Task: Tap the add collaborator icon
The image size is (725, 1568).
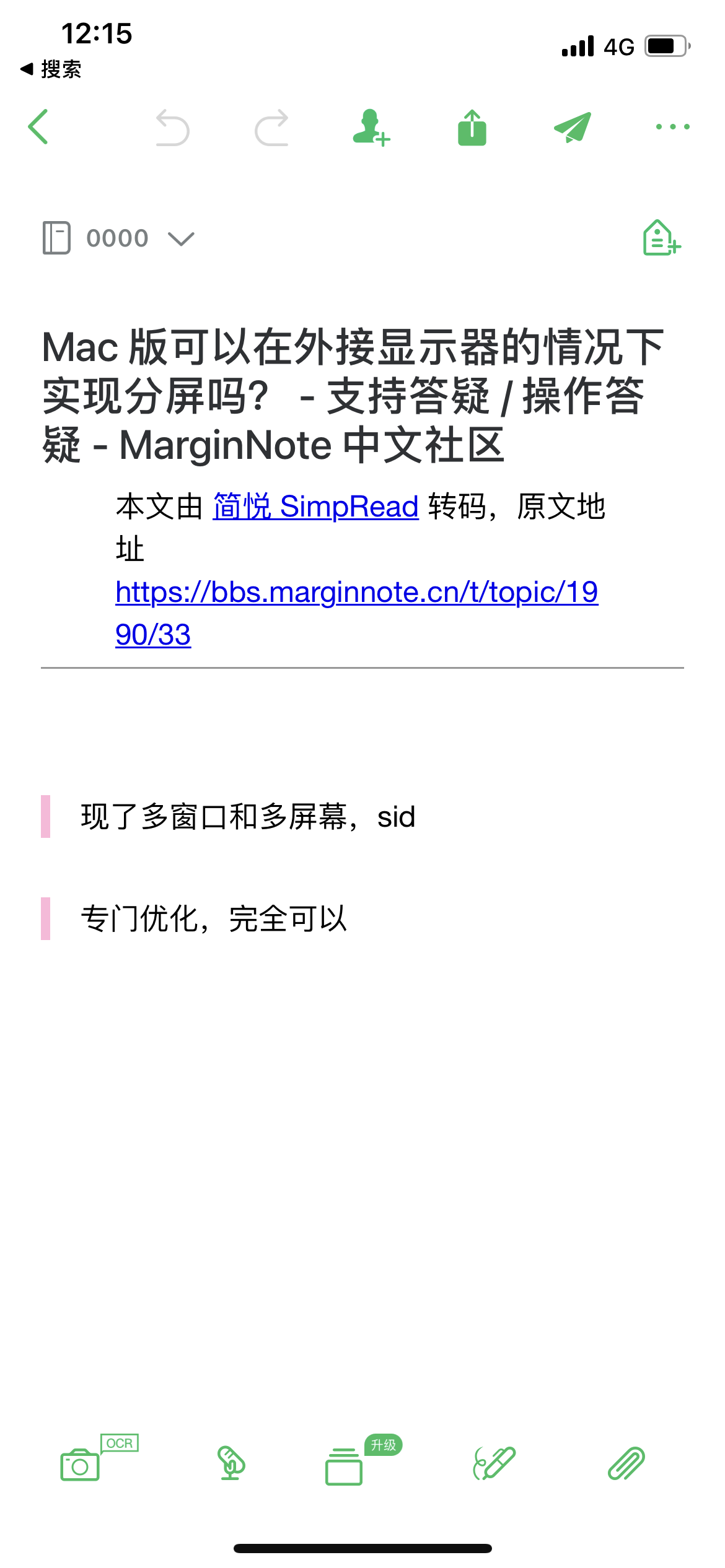Action: point(372,127)
